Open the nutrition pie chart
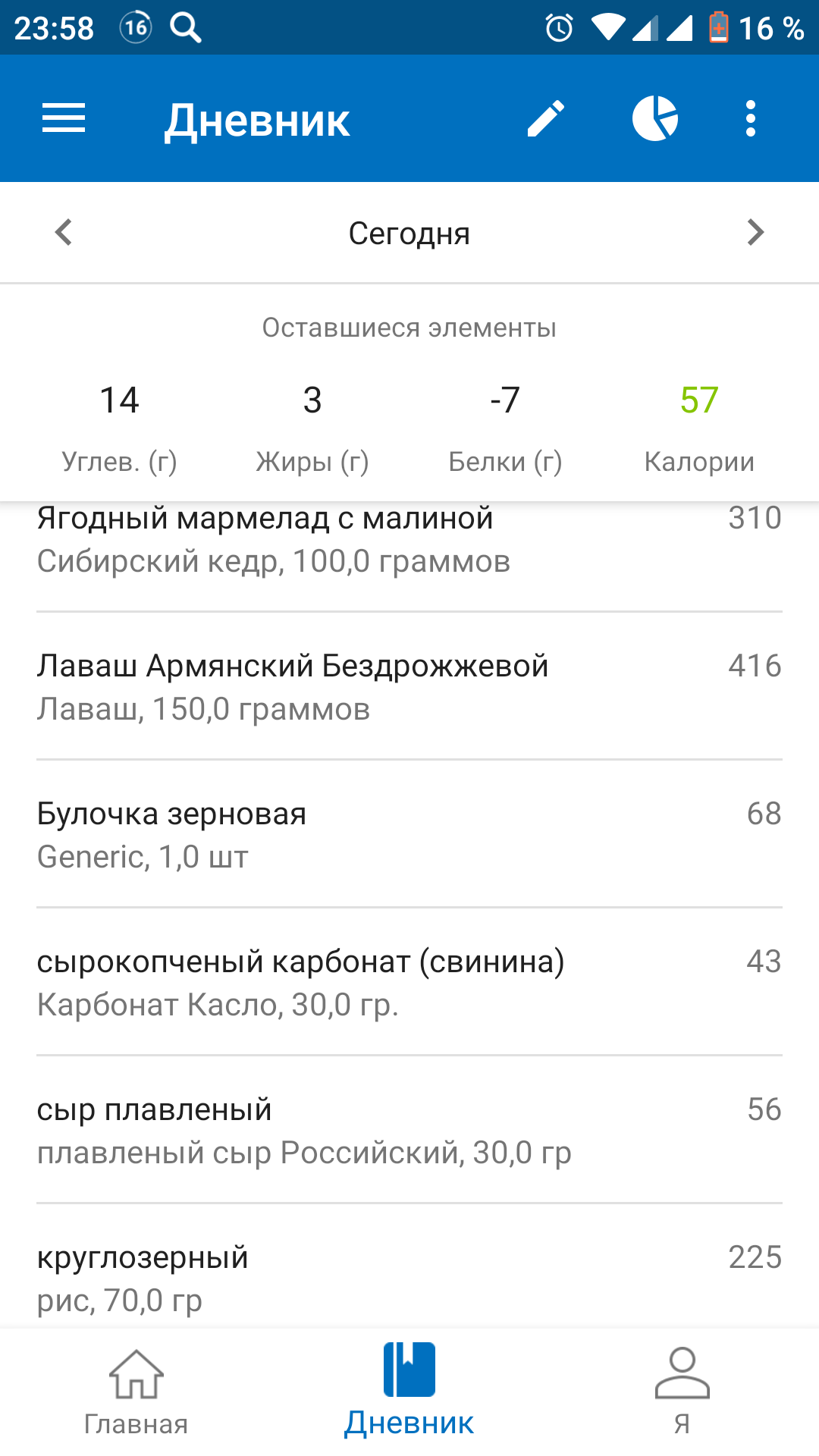This screenshot has width=819, height=1456. coord(655,119)
